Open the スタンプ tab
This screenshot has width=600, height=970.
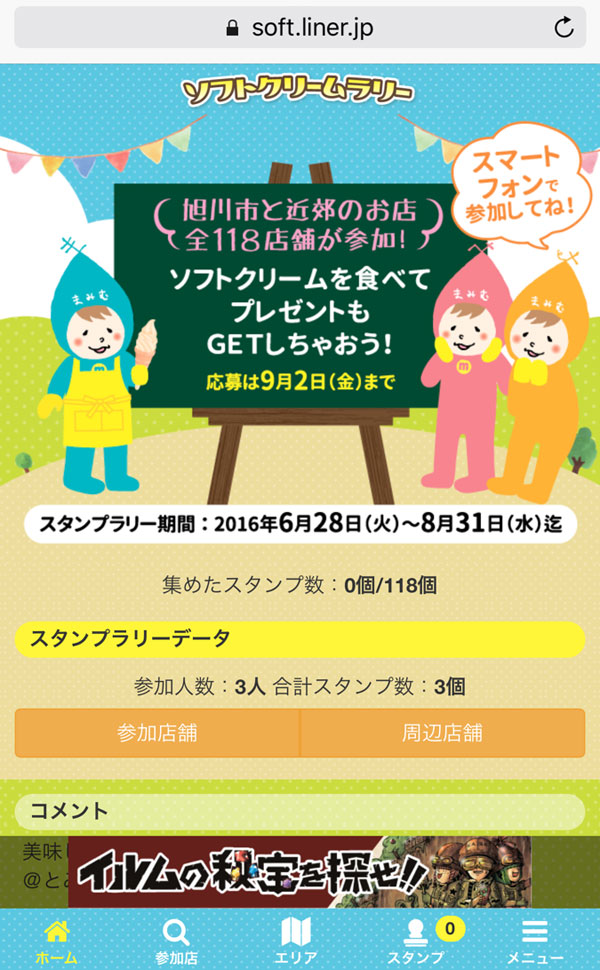(x=416, y=941)
